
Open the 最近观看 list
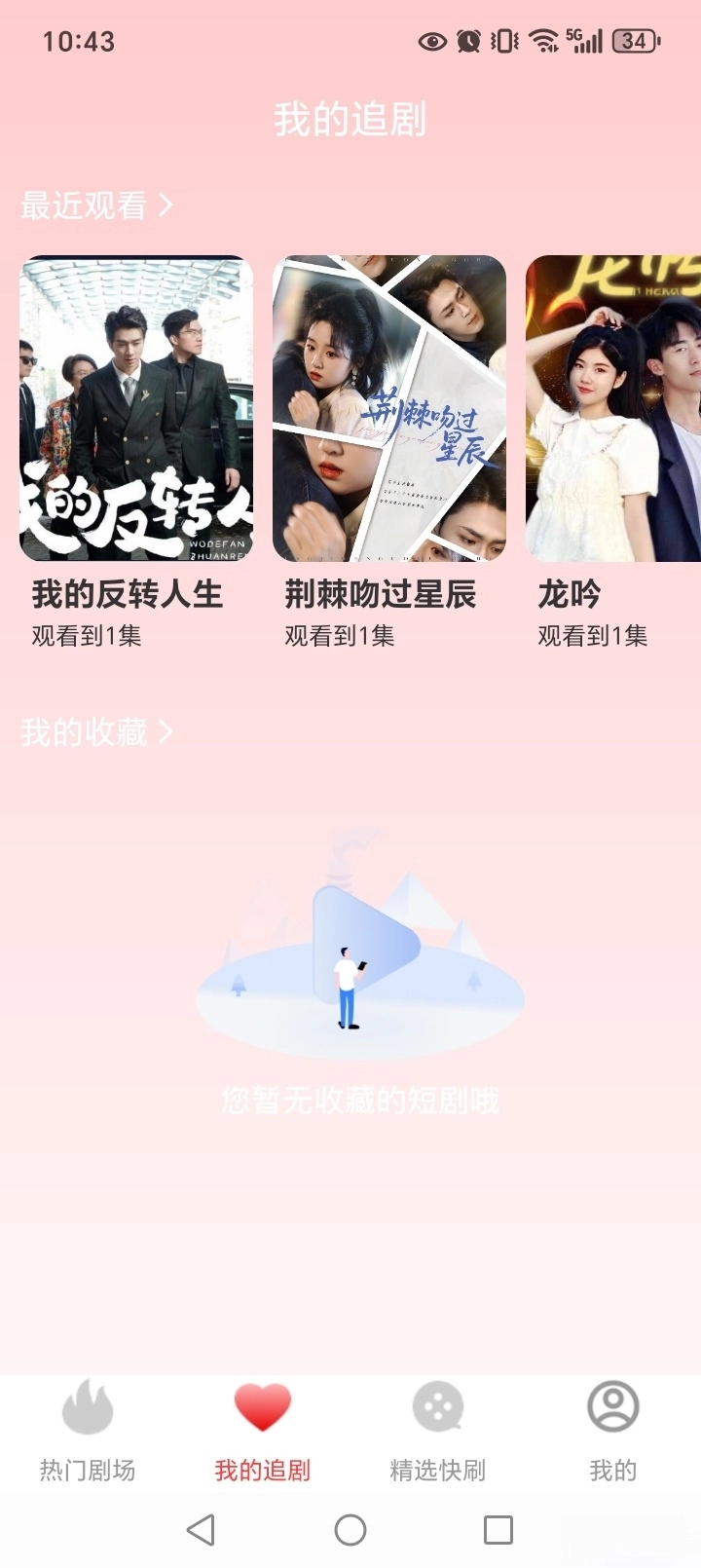(96, 205)
